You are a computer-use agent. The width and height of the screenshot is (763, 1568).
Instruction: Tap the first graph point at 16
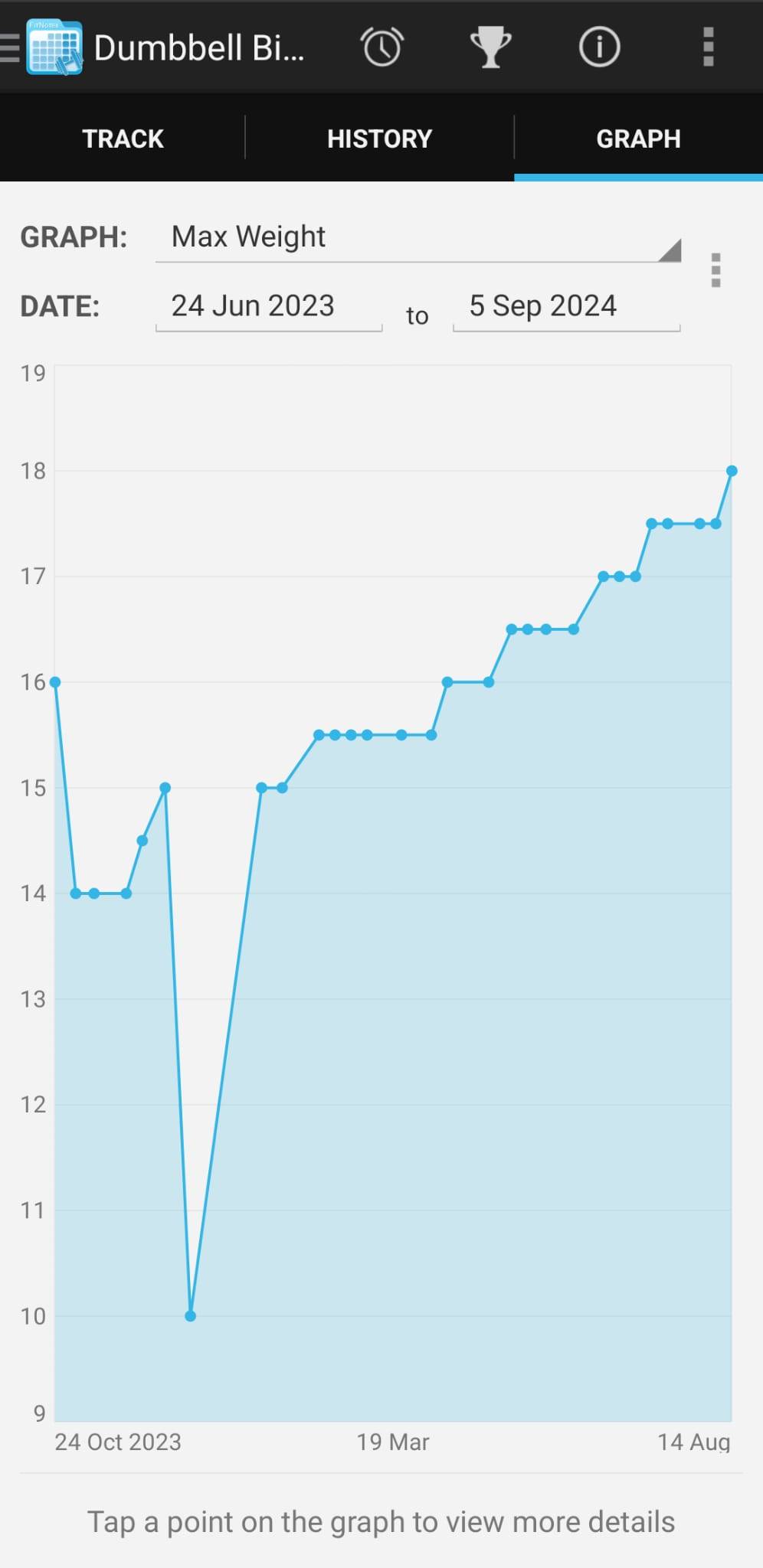click(55, 682)
